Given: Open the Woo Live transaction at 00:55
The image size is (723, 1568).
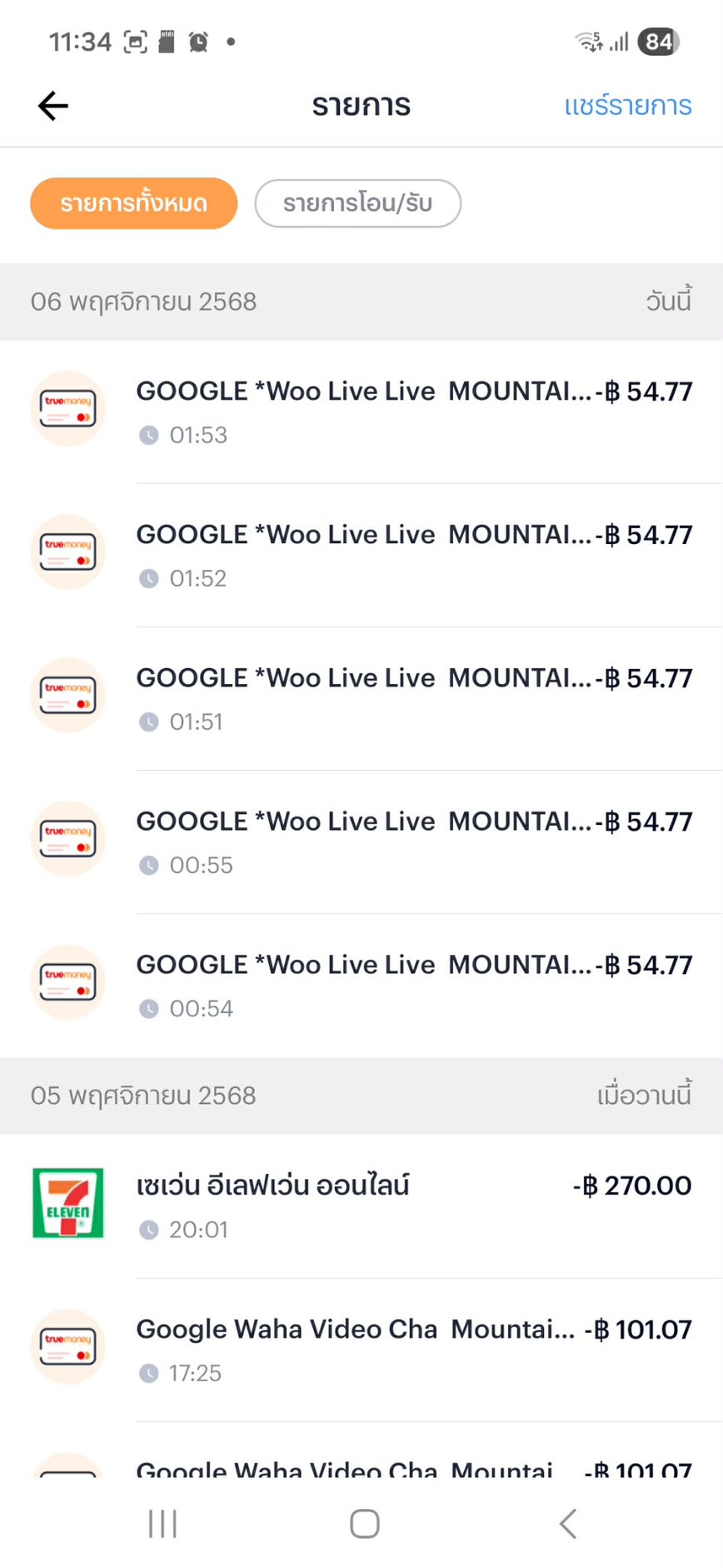Looking at the screenshot, I should tap(414, 841).
